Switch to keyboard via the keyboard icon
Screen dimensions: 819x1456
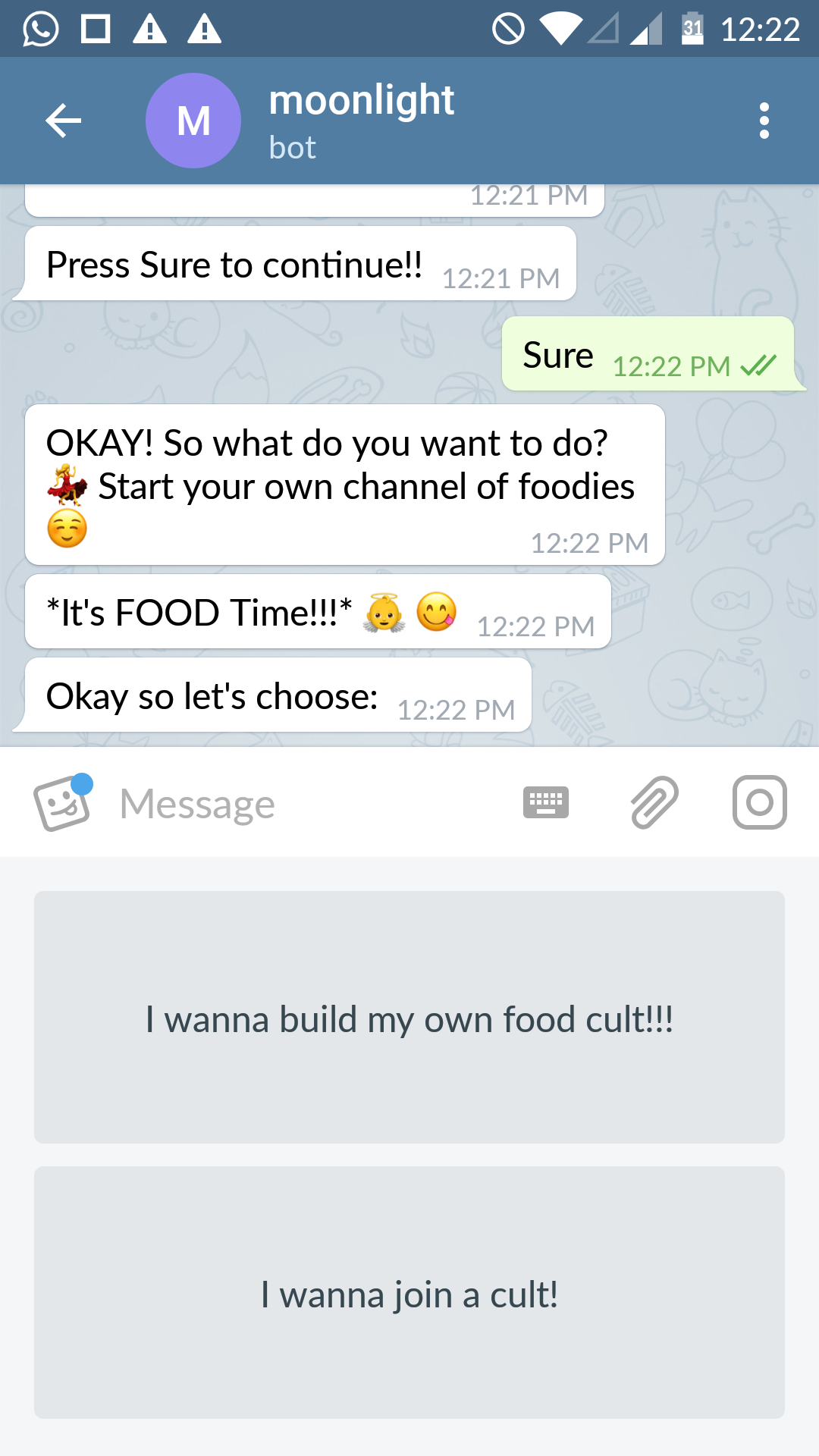pos(546,802)
